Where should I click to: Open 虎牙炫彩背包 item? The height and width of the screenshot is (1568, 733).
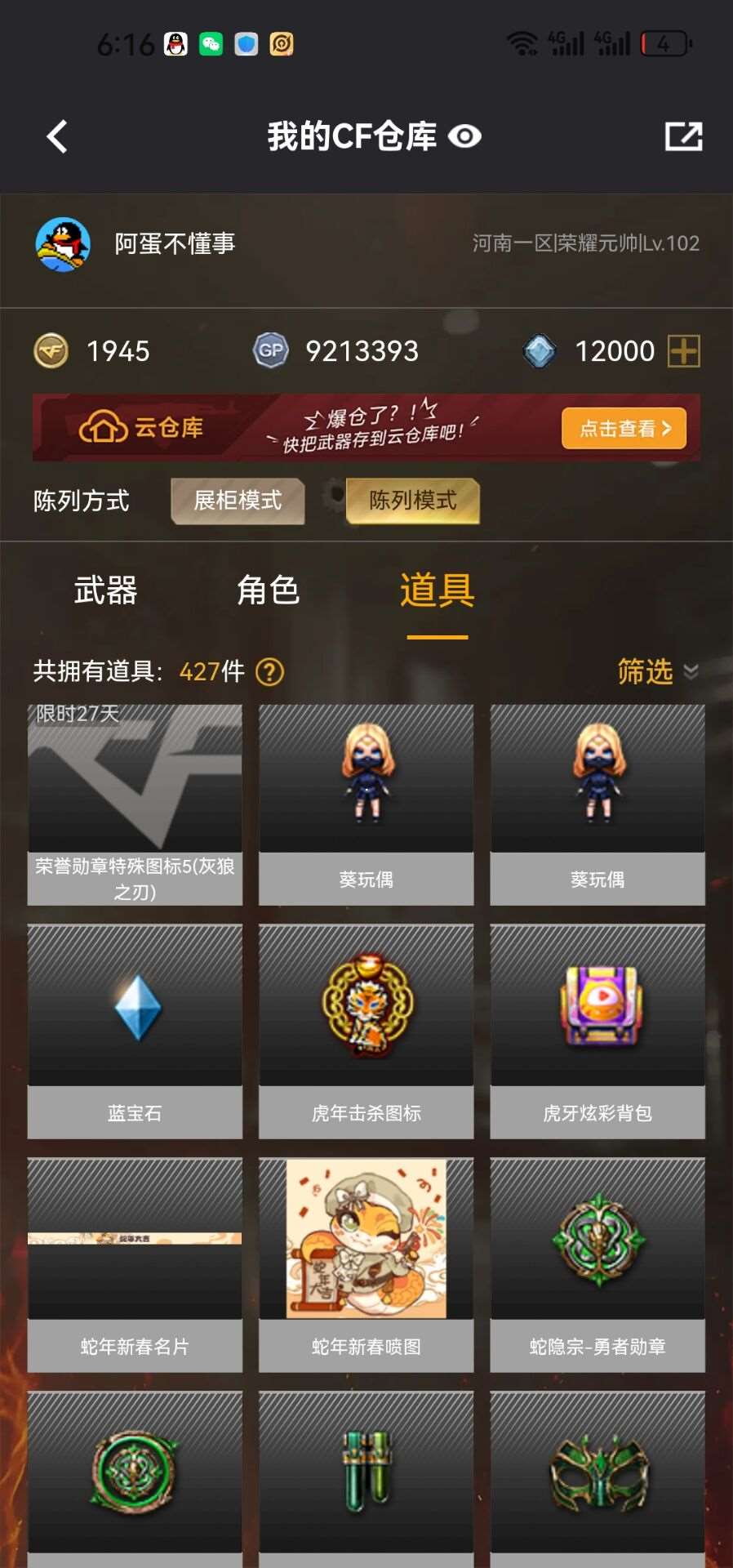point(597,1031)
